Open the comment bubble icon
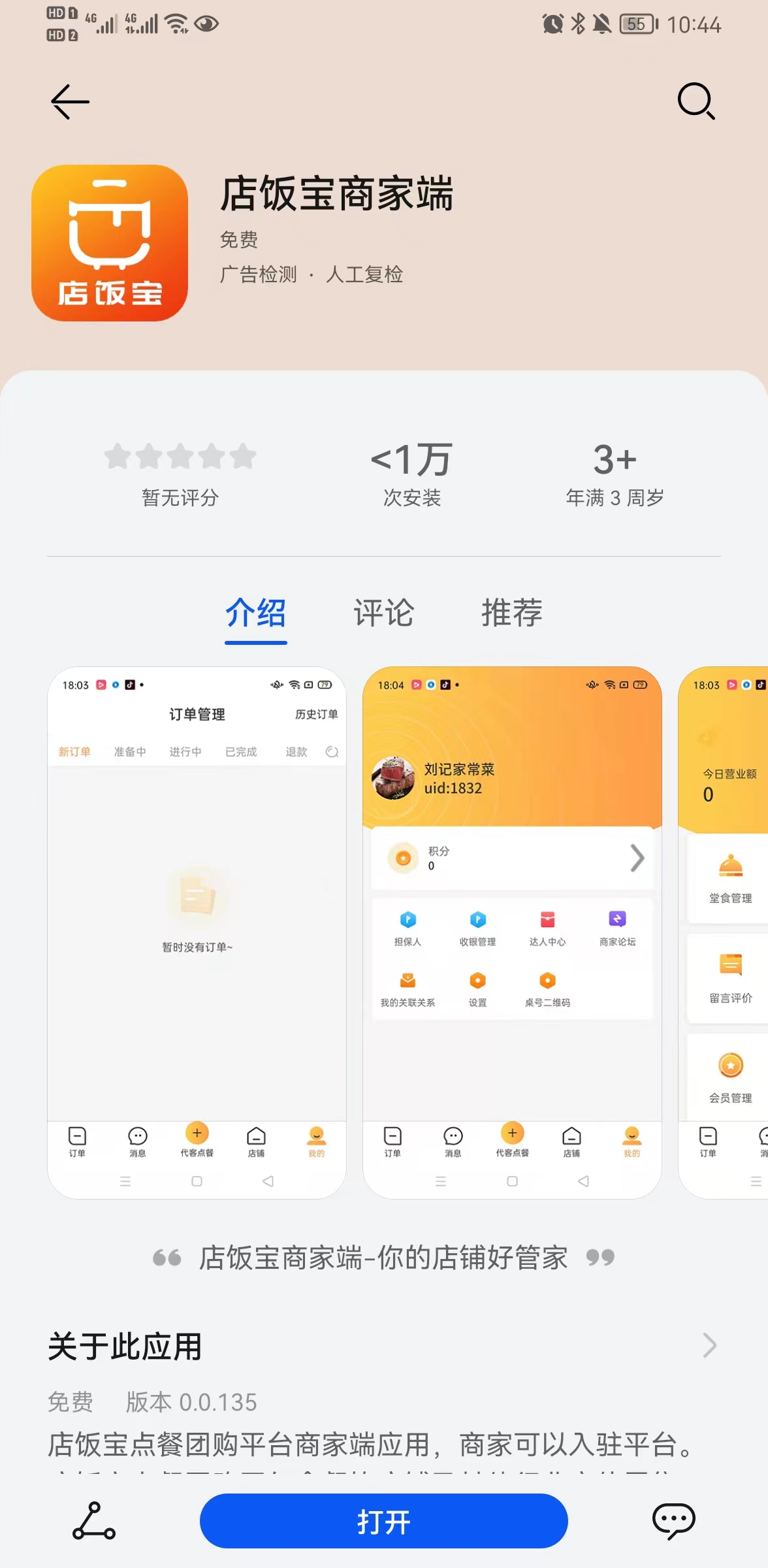 point(673,1521)
